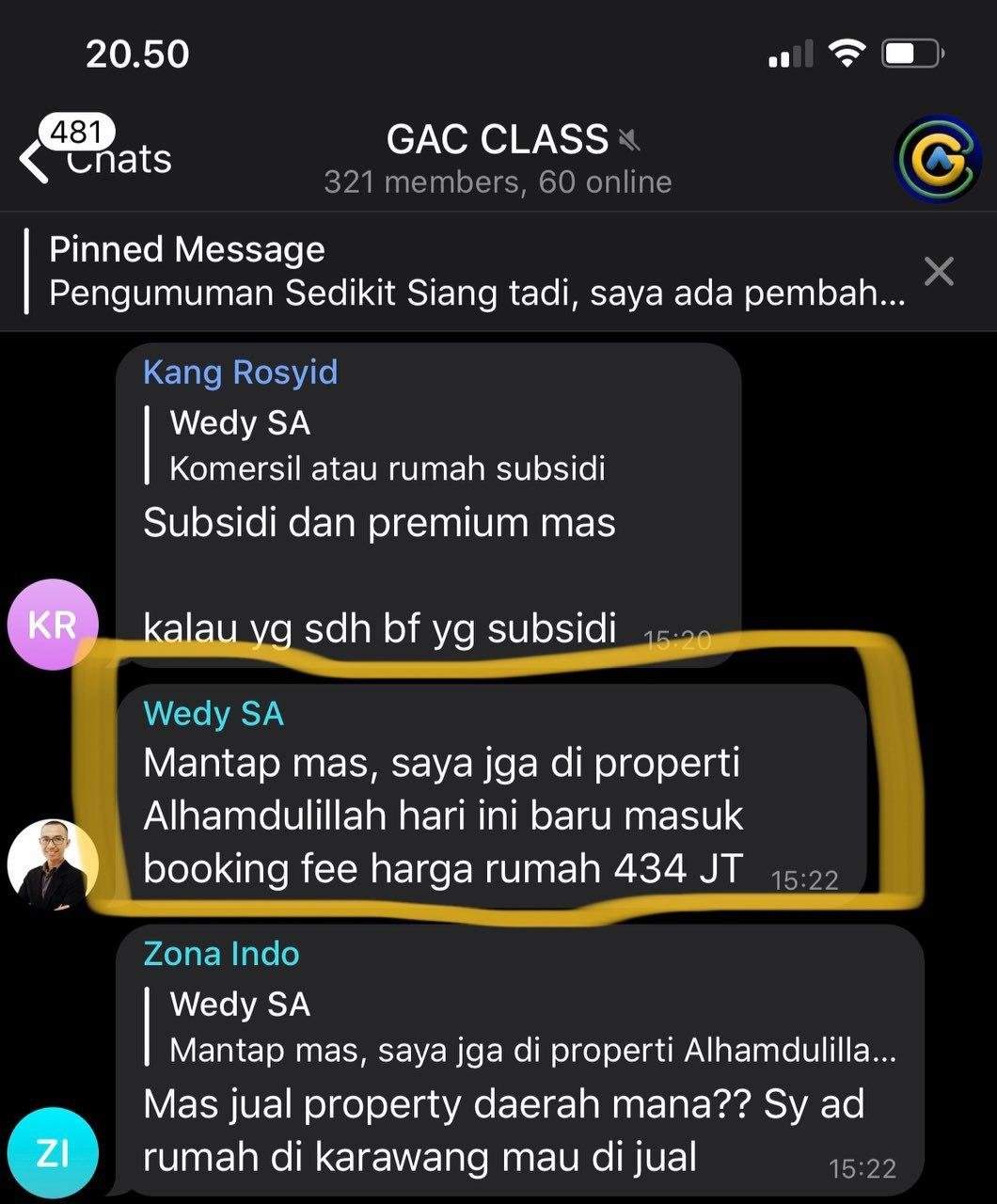
Task: Open the pinned message banner
Action: point(470,273)
